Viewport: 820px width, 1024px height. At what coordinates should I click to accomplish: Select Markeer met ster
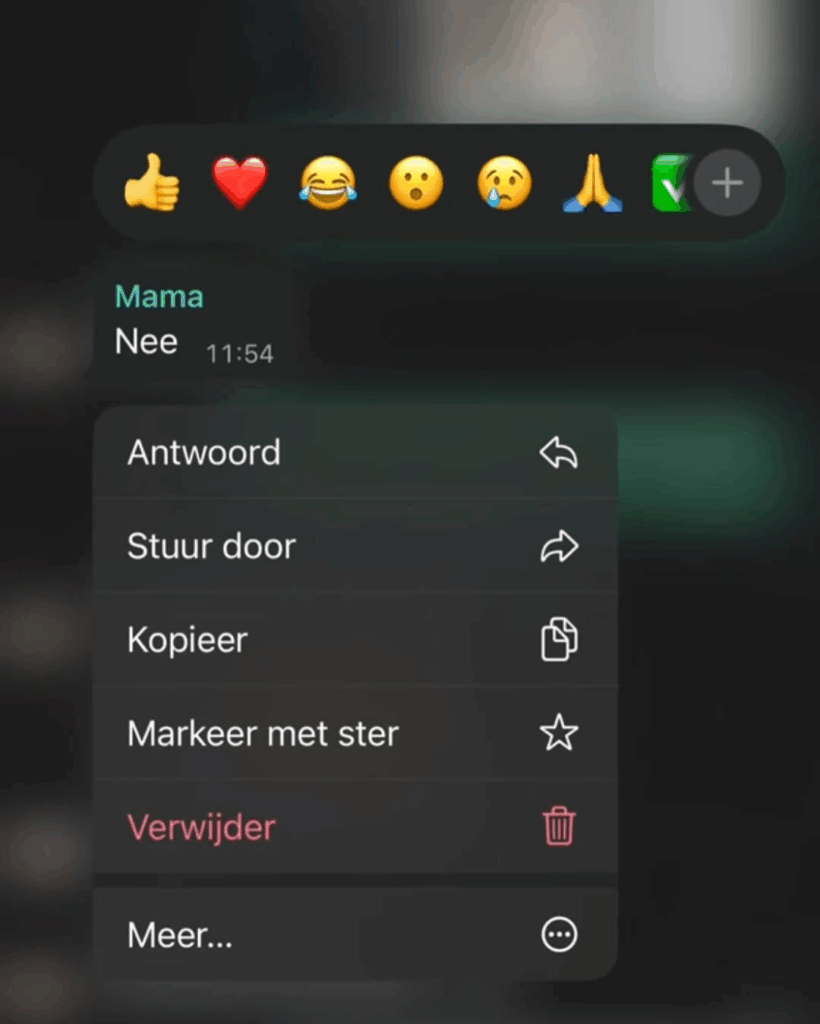click(355, 734)
